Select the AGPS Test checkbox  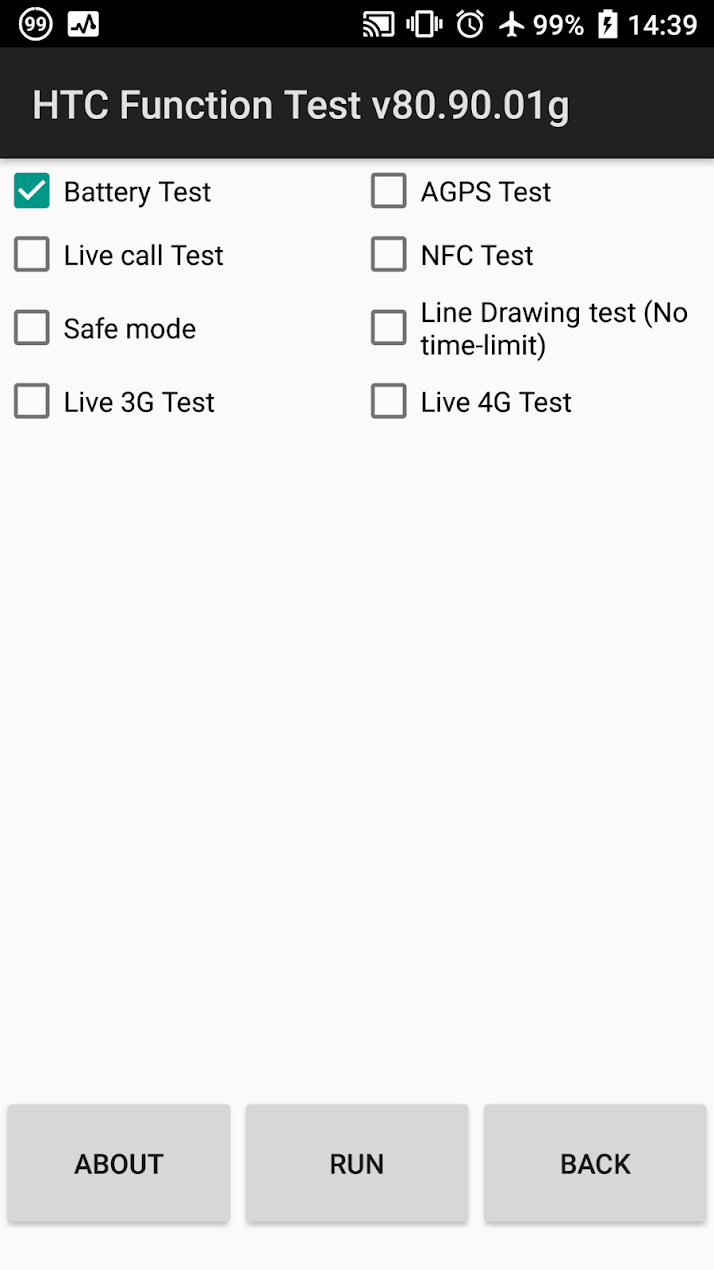(389, 191)
